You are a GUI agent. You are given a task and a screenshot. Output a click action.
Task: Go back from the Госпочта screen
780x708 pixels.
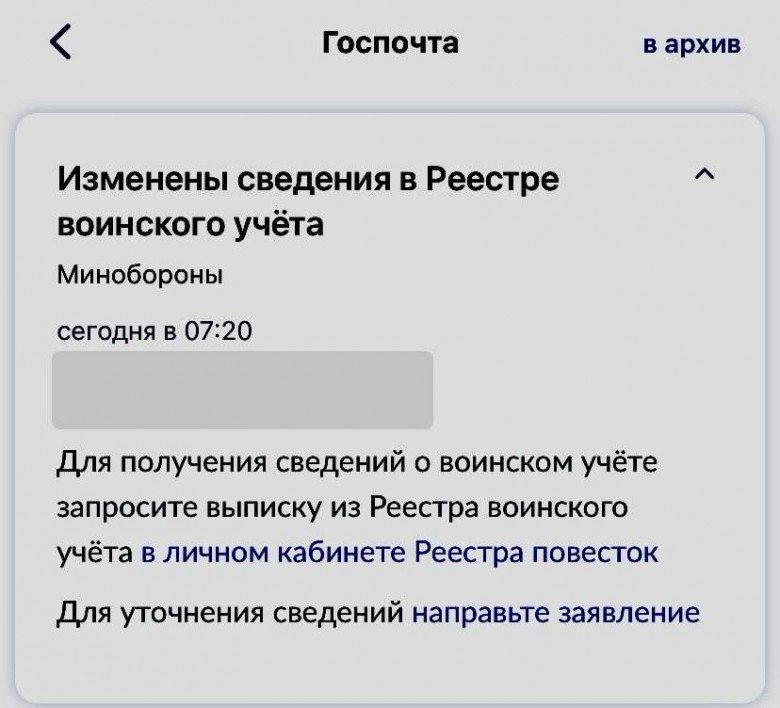tap(61, 44)
